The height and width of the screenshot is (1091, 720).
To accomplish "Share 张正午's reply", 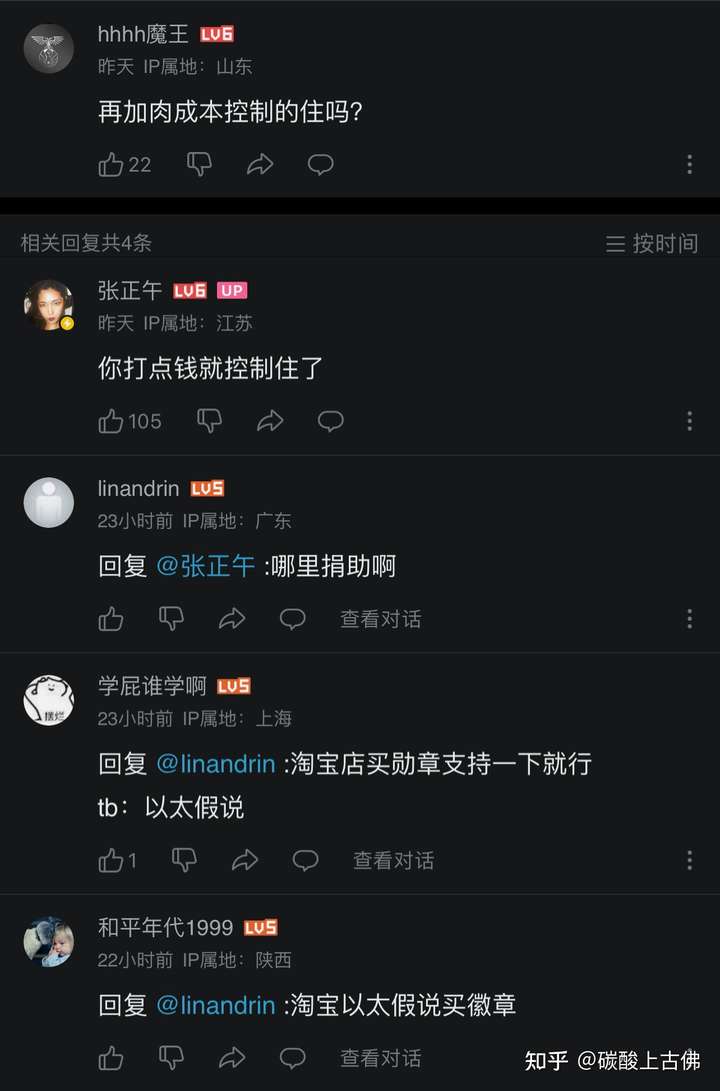I will [270, 421].
